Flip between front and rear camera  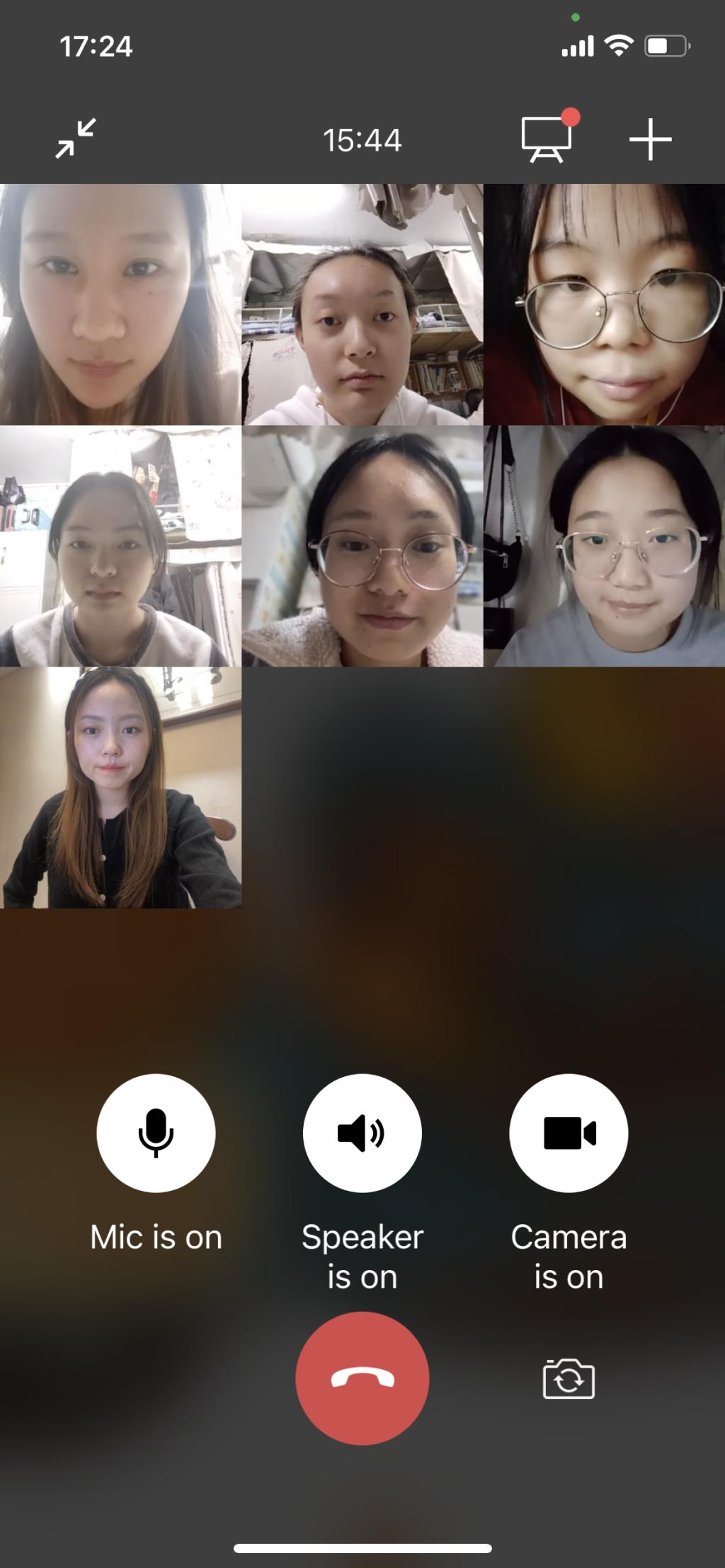(569, 1378)
